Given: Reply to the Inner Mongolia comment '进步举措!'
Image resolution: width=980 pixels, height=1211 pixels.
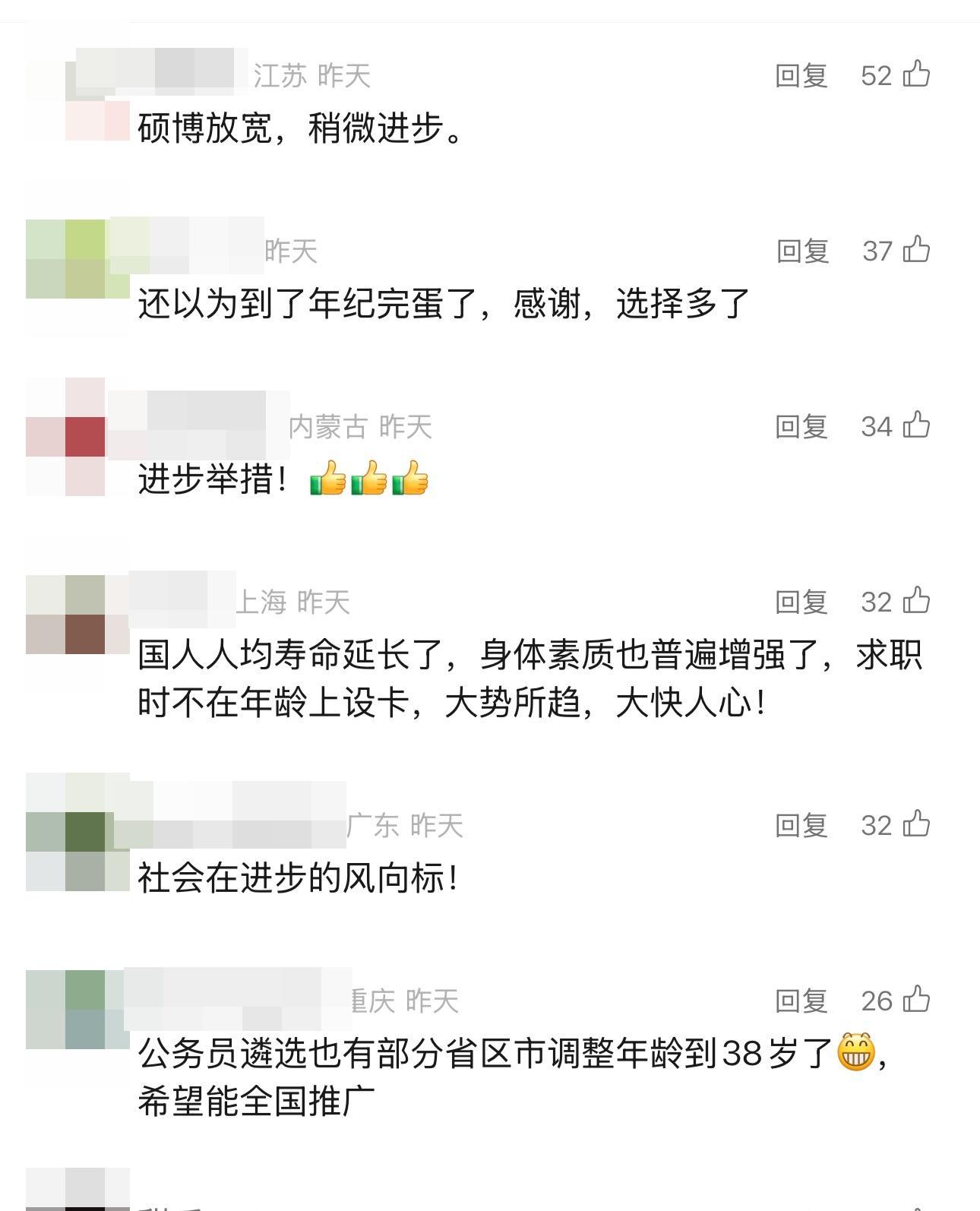Looking at the screenshot, I should 801,426.
